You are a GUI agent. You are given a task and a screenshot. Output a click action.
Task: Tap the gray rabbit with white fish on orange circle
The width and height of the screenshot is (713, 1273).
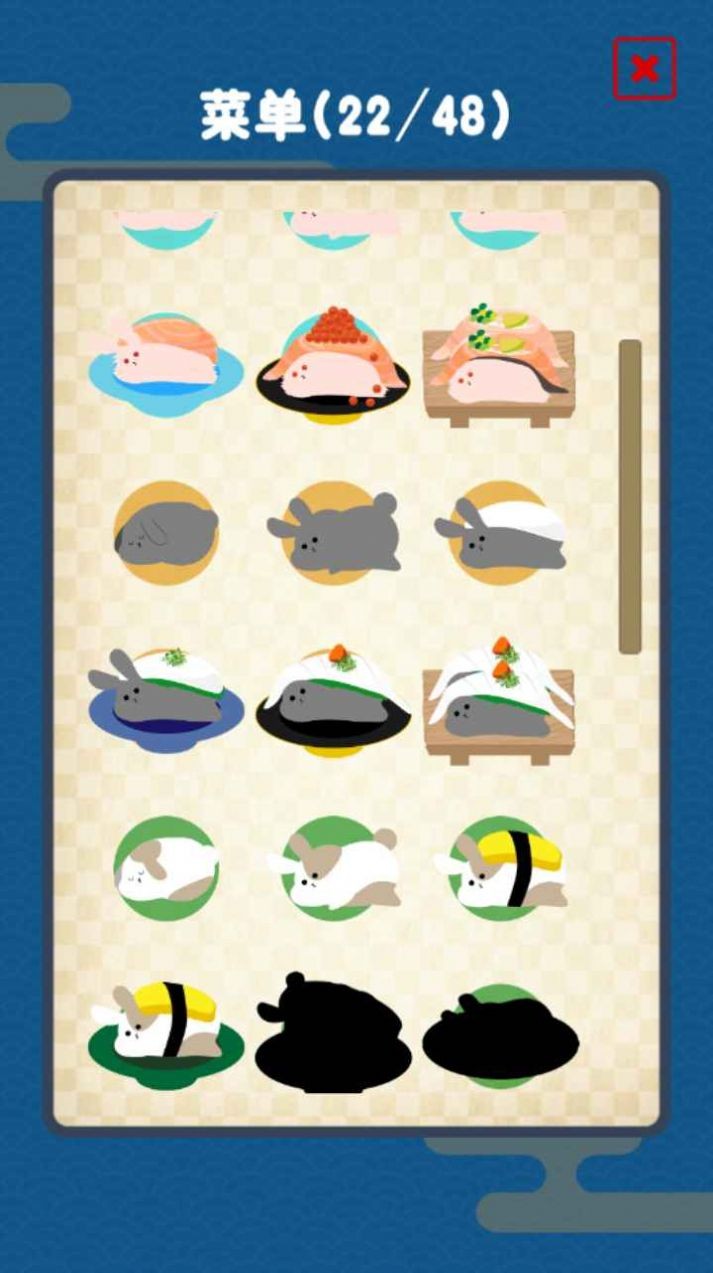[500, 534]
